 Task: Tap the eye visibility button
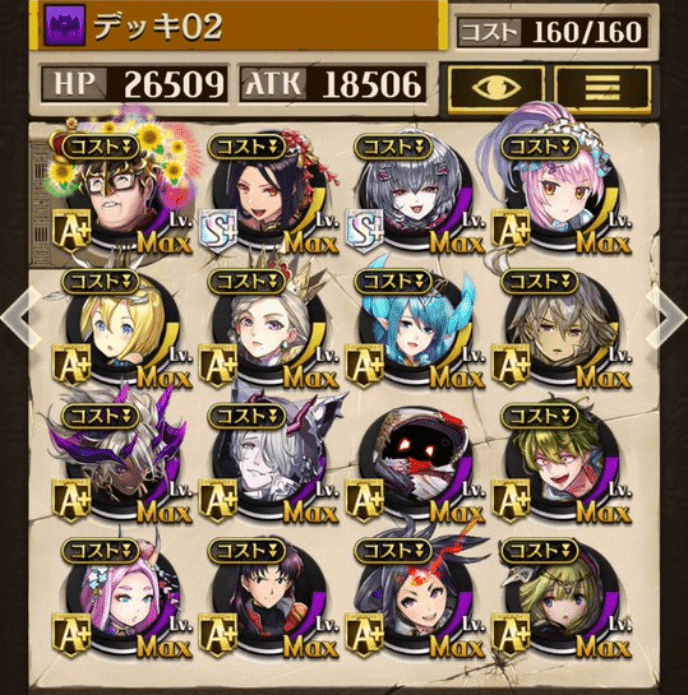click(496, 87)
